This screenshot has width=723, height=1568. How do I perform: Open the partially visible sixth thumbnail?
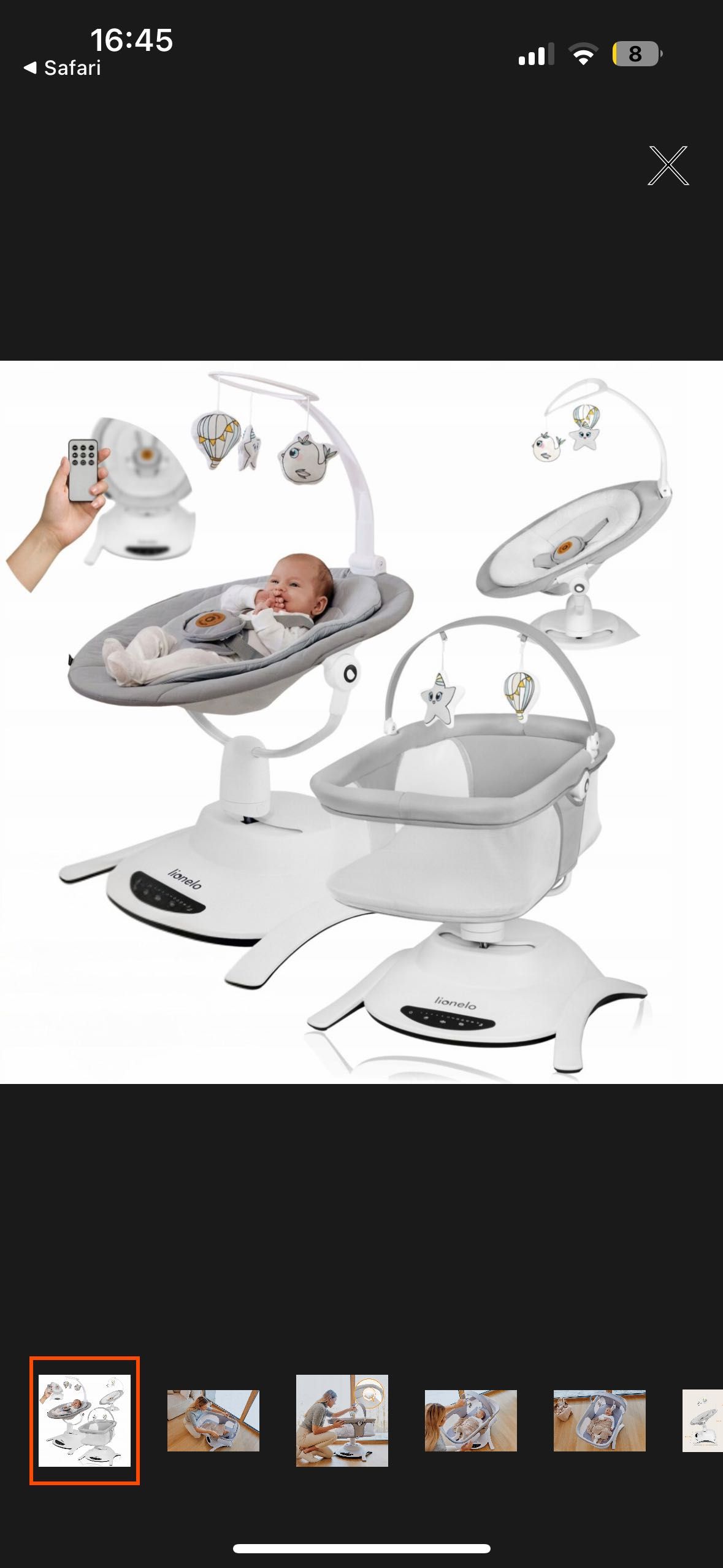point(704,1421)
